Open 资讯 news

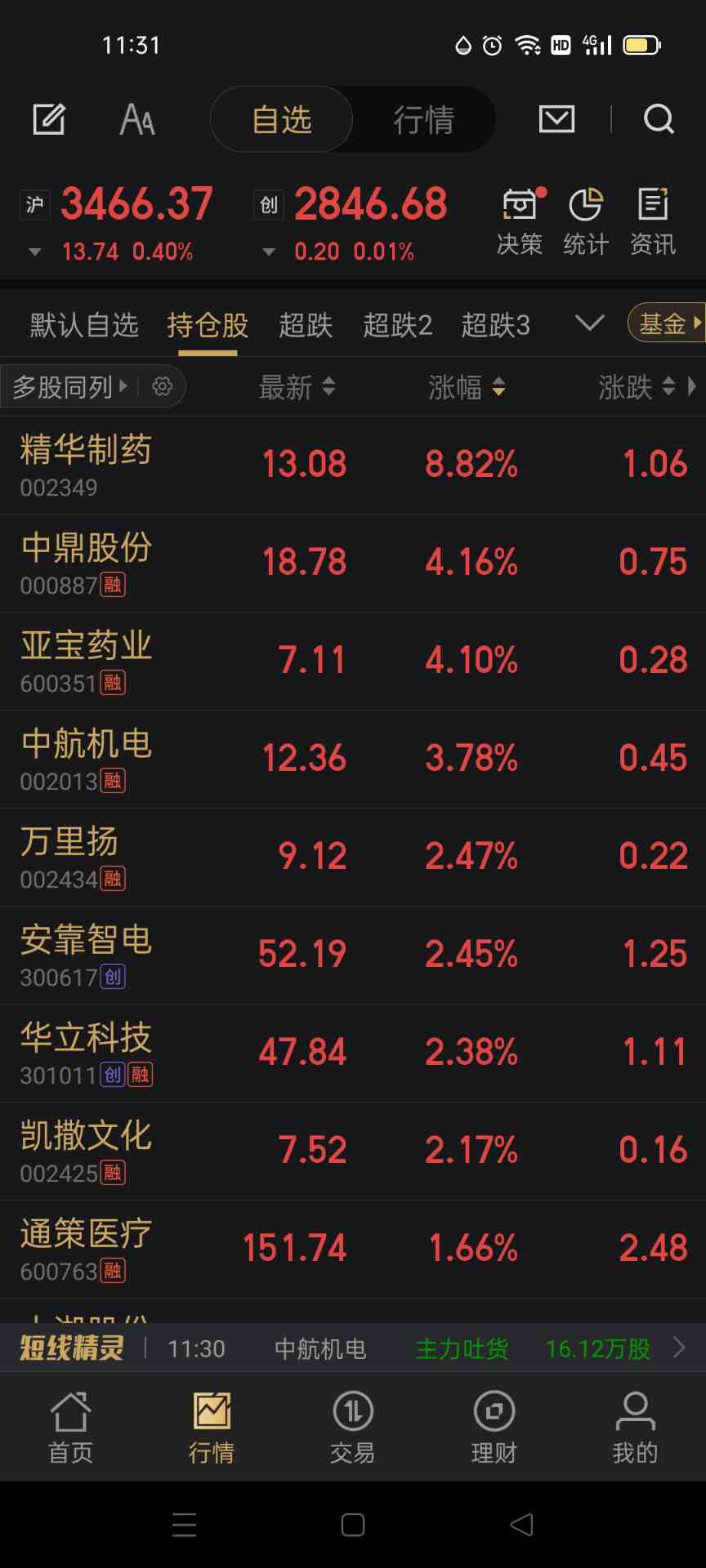click(x=652, y=221)
